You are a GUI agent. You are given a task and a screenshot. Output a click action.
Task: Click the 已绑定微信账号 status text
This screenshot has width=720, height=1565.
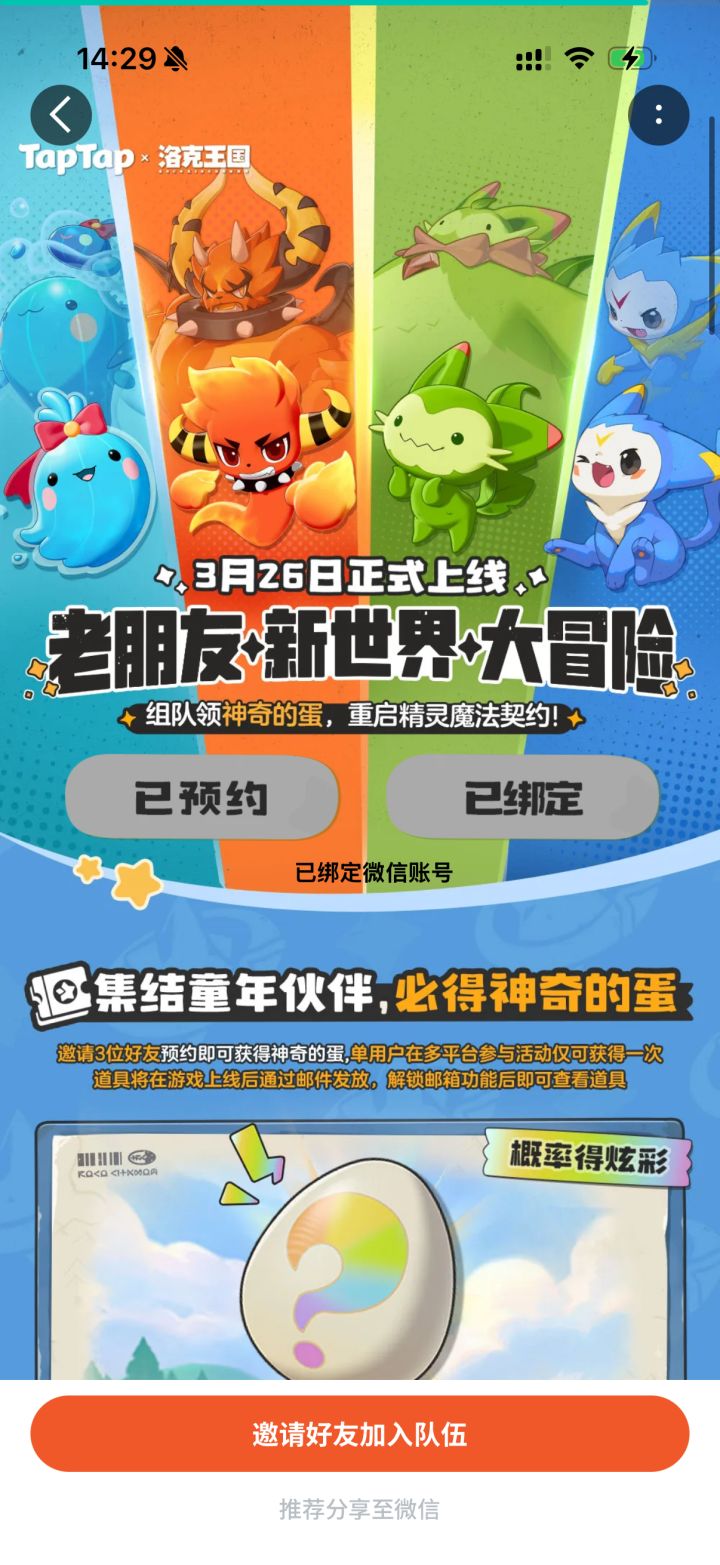pyautogui.click(x=375, y=872)
